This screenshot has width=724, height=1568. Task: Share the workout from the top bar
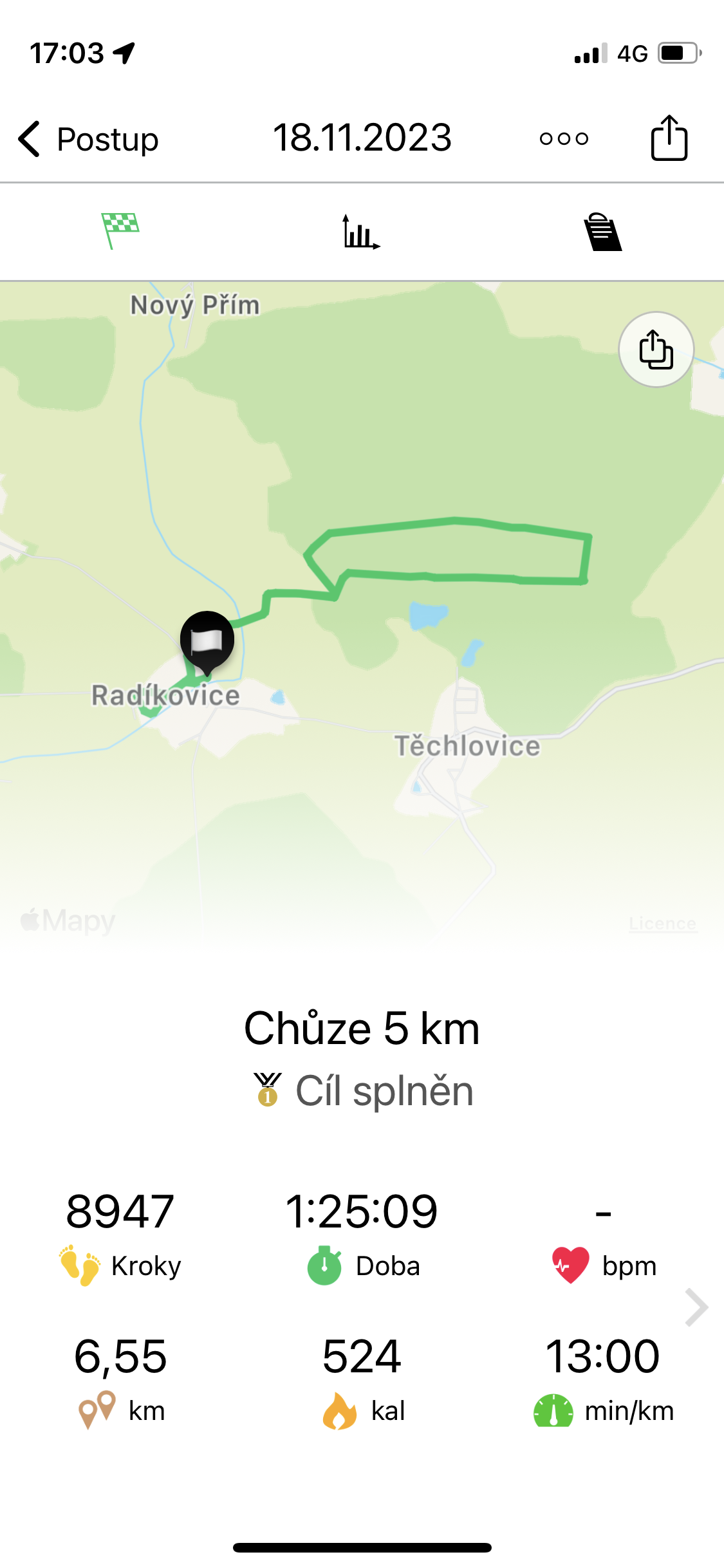[669, 138]
